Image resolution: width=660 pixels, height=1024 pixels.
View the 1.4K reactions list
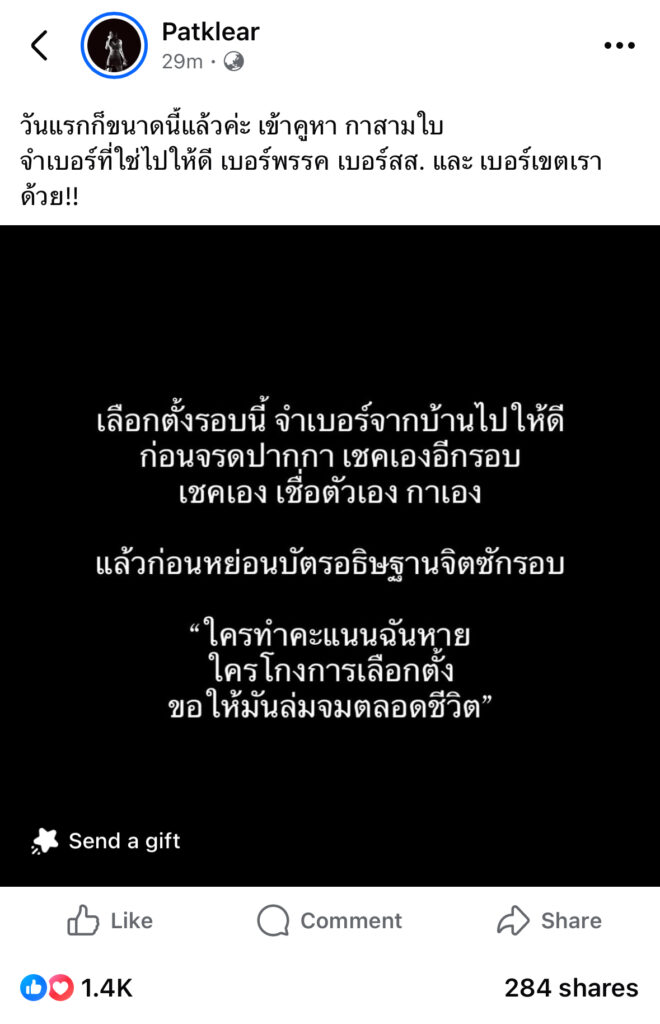78,988
